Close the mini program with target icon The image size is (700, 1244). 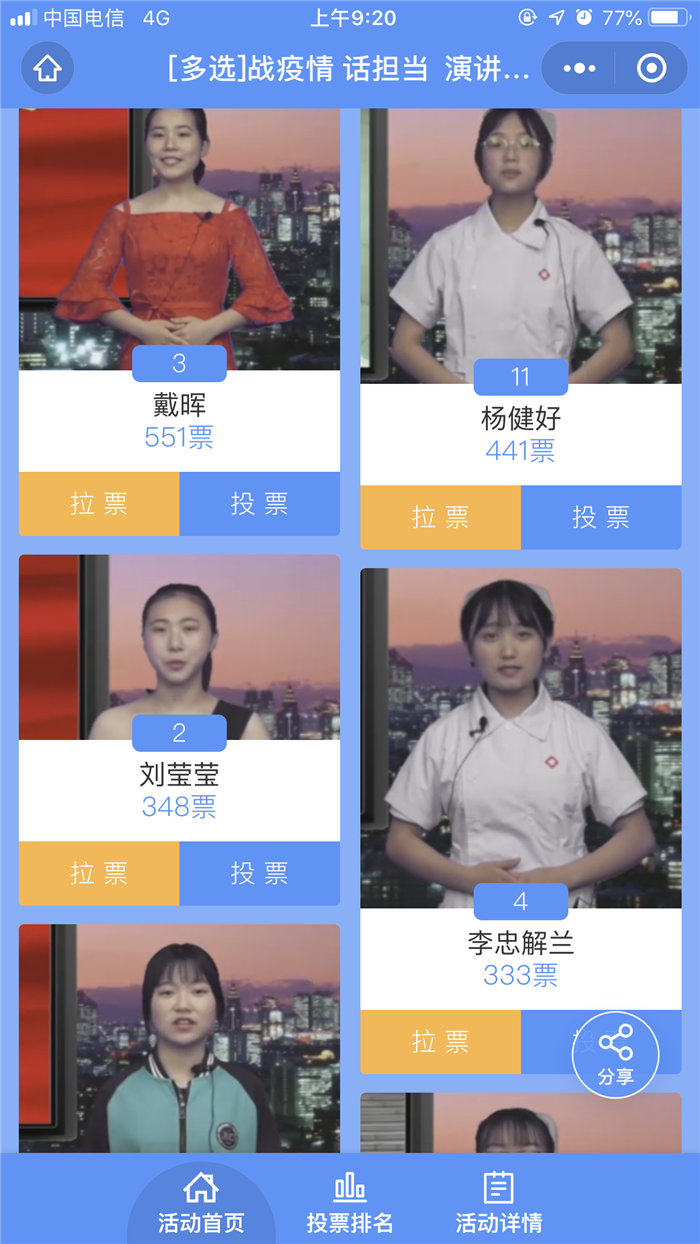pyautogui.click(x=651, y=69)
